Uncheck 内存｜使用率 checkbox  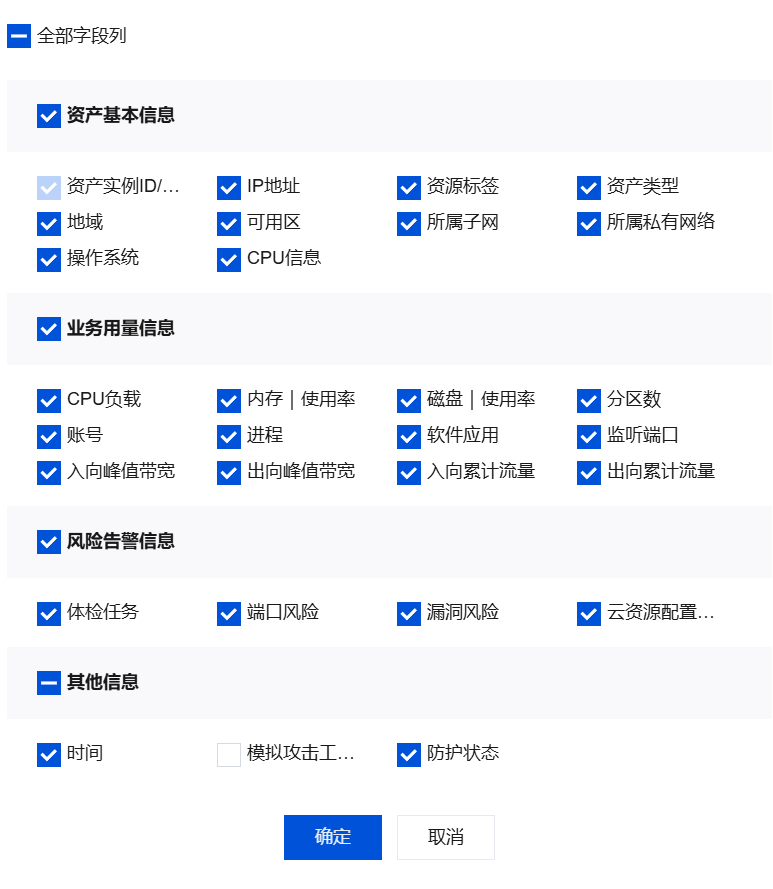pos(229,400)
